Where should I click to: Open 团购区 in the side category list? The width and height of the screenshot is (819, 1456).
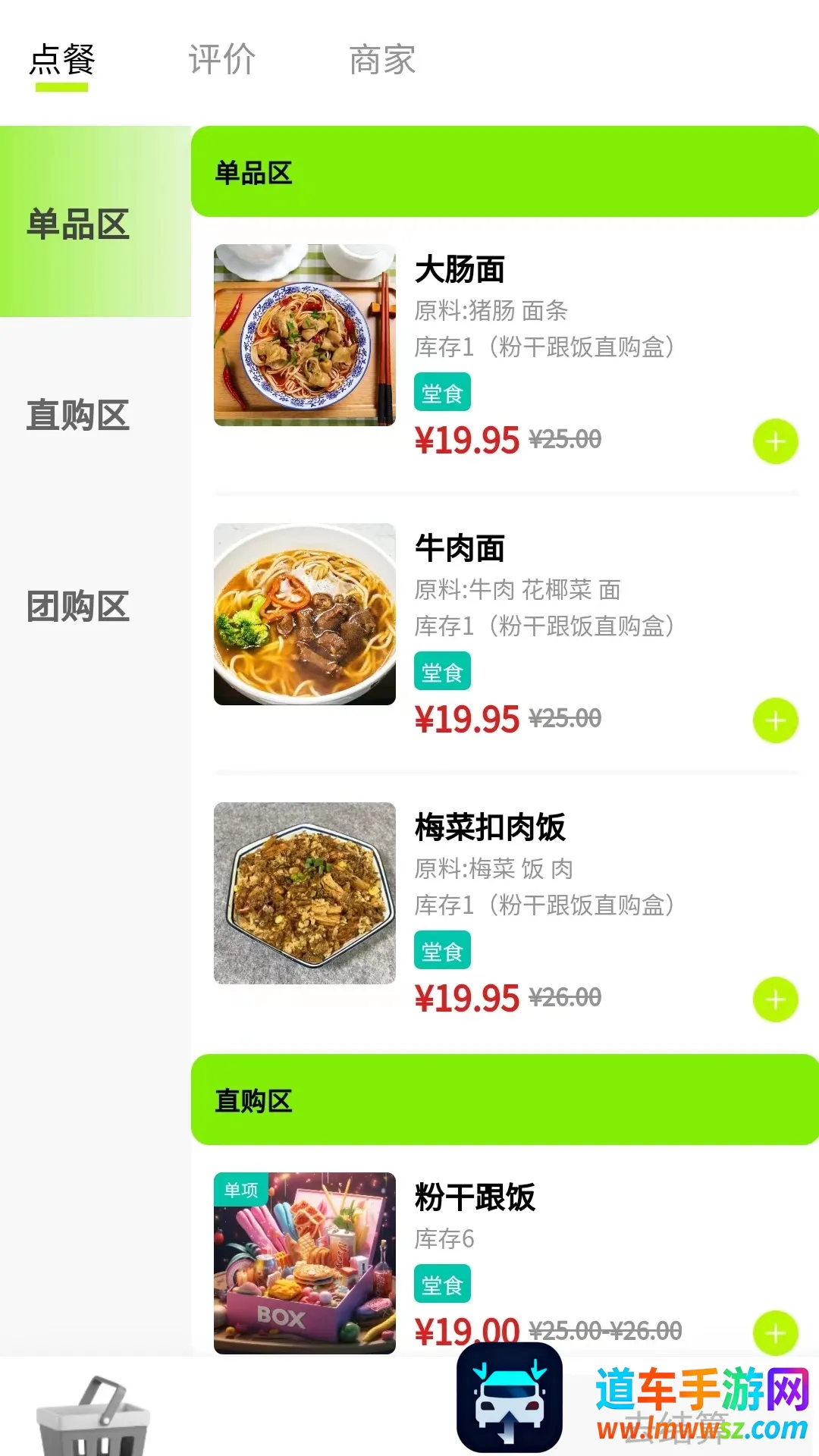78,607
